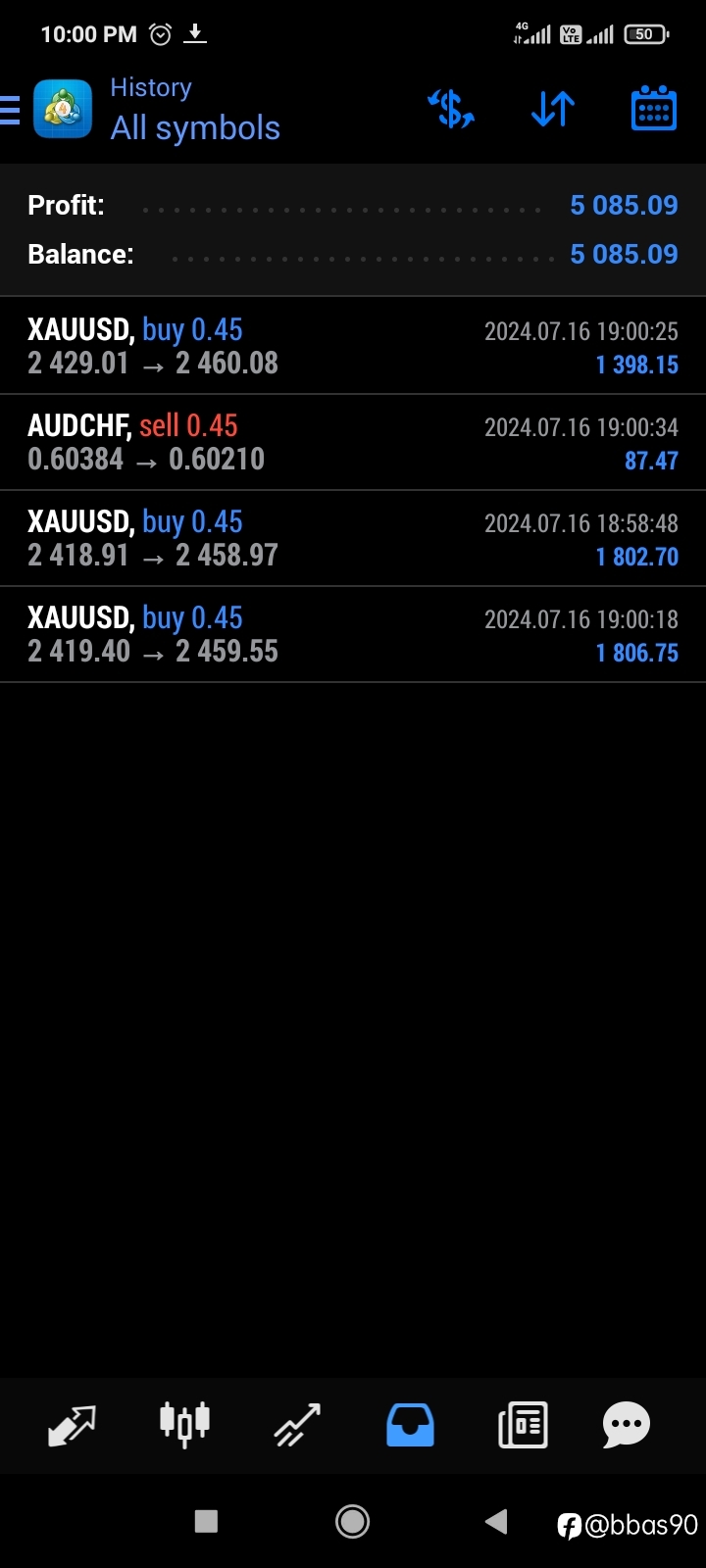
Task: Go to the home screen
Action: coord(352,1521)
